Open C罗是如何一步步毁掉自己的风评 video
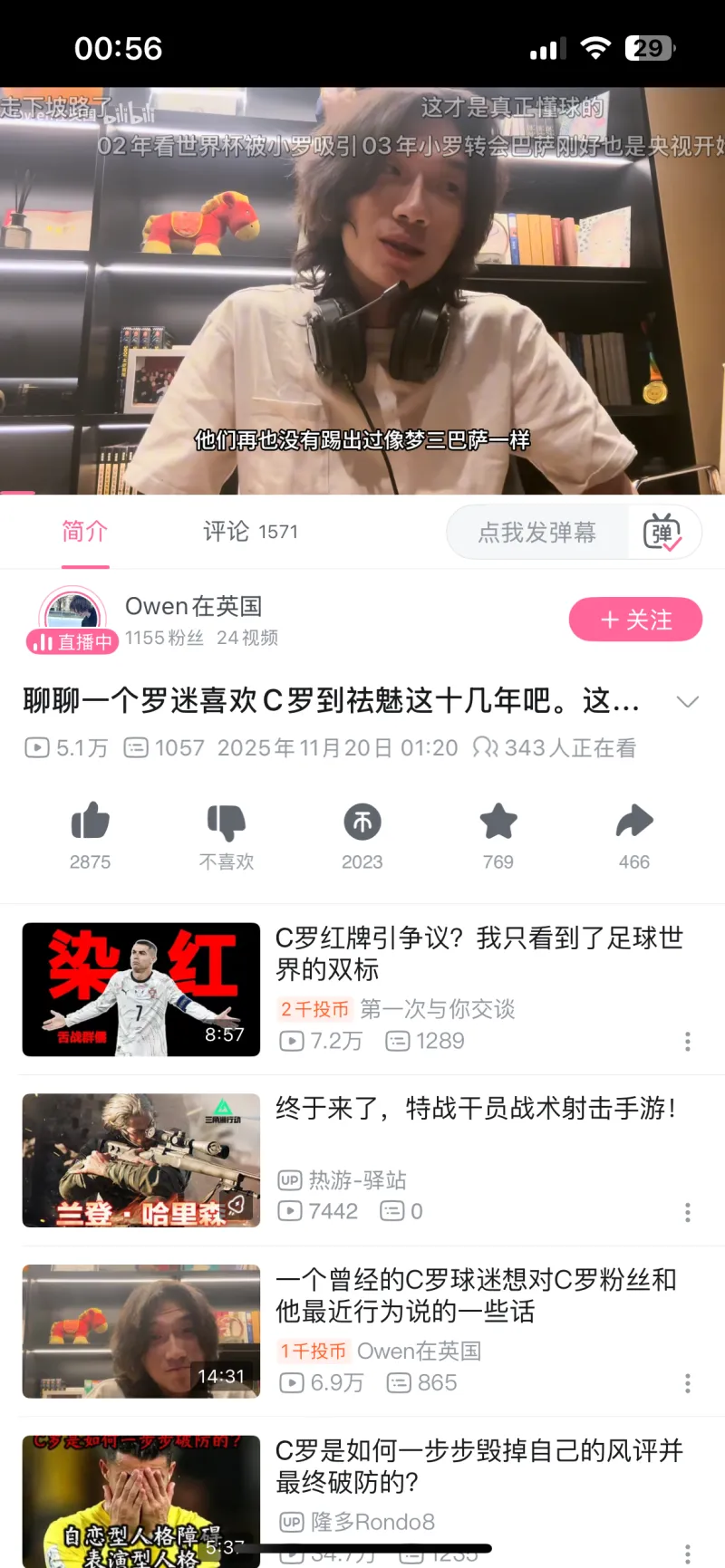The height and width of the screenshot is (1568, 725). click(x=478, y=1466)
